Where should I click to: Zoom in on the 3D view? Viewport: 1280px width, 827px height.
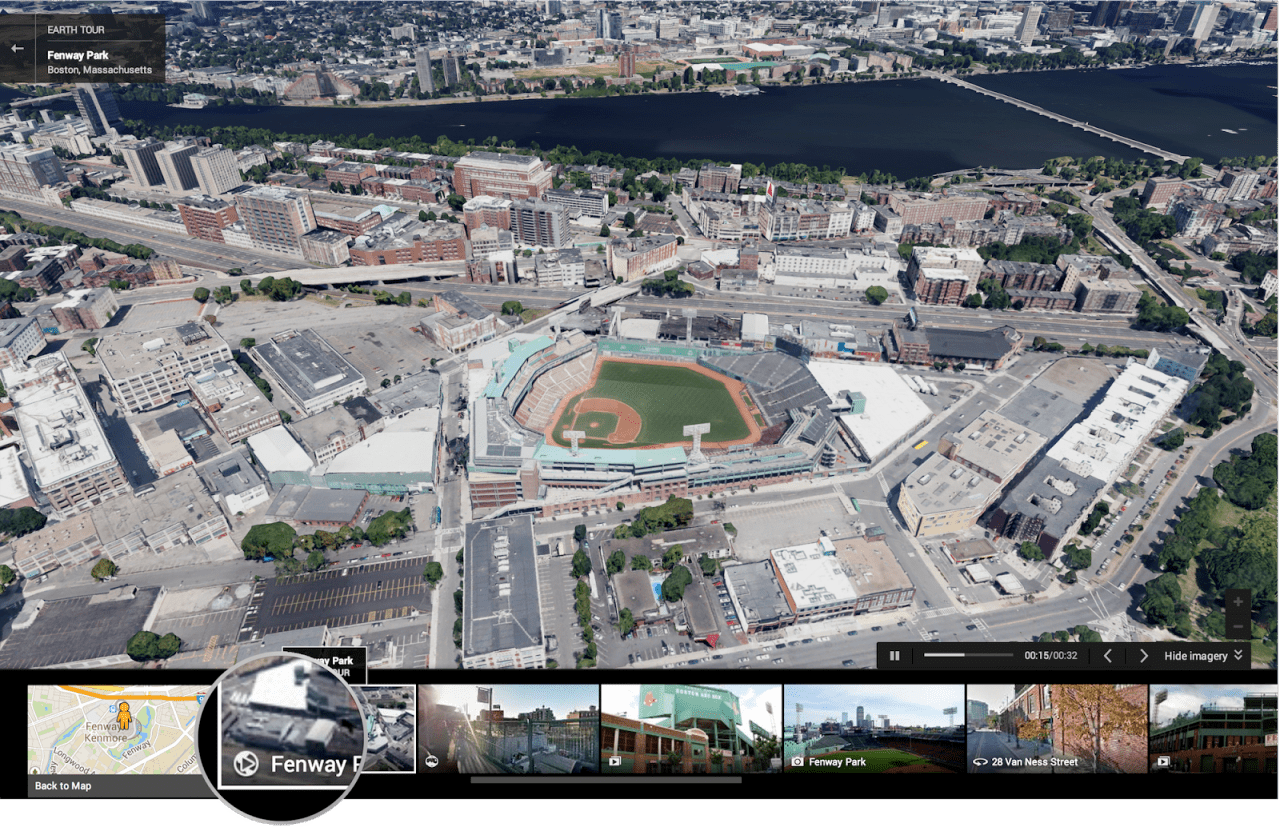pos(1238,602)
